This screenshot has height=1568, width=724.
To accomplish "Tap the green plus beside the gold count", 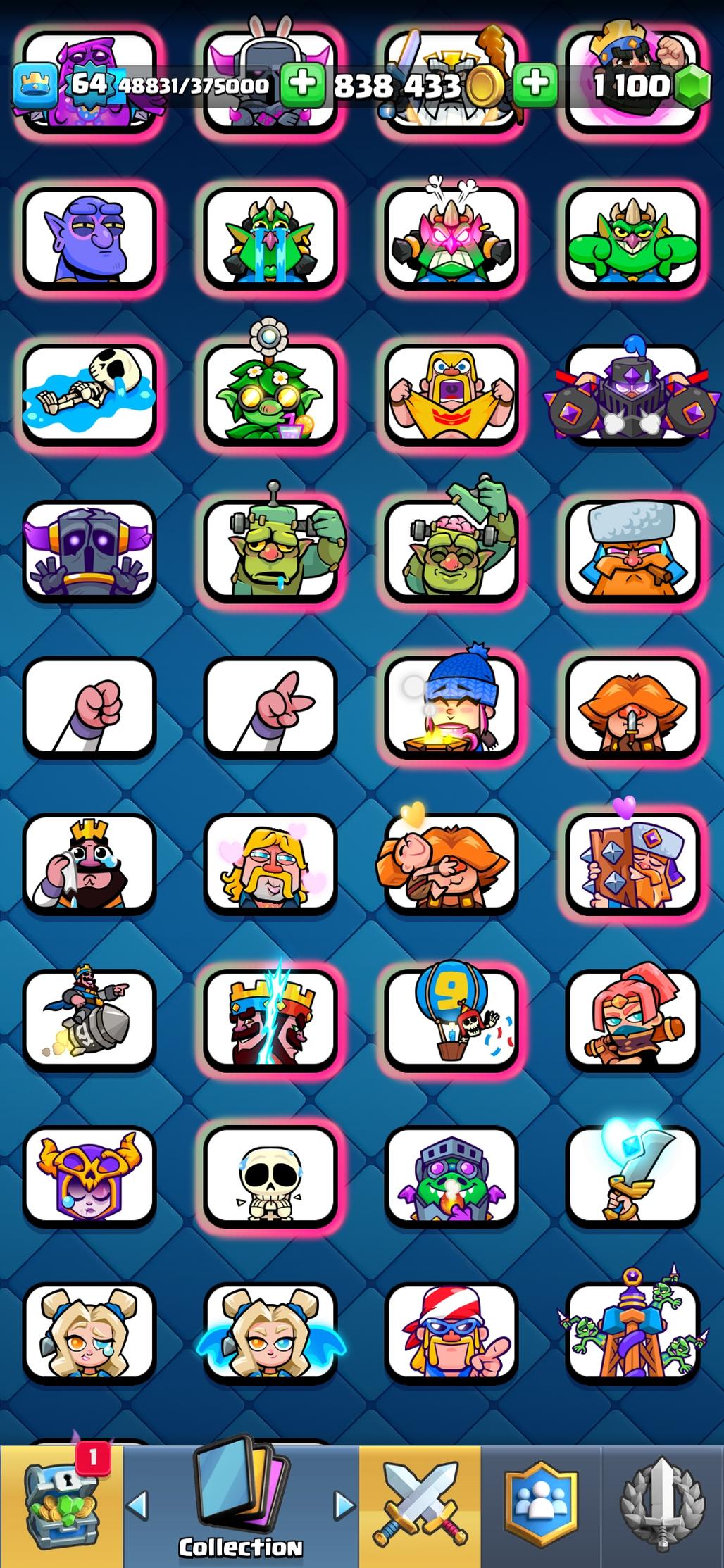I will (x=535, y=84).
